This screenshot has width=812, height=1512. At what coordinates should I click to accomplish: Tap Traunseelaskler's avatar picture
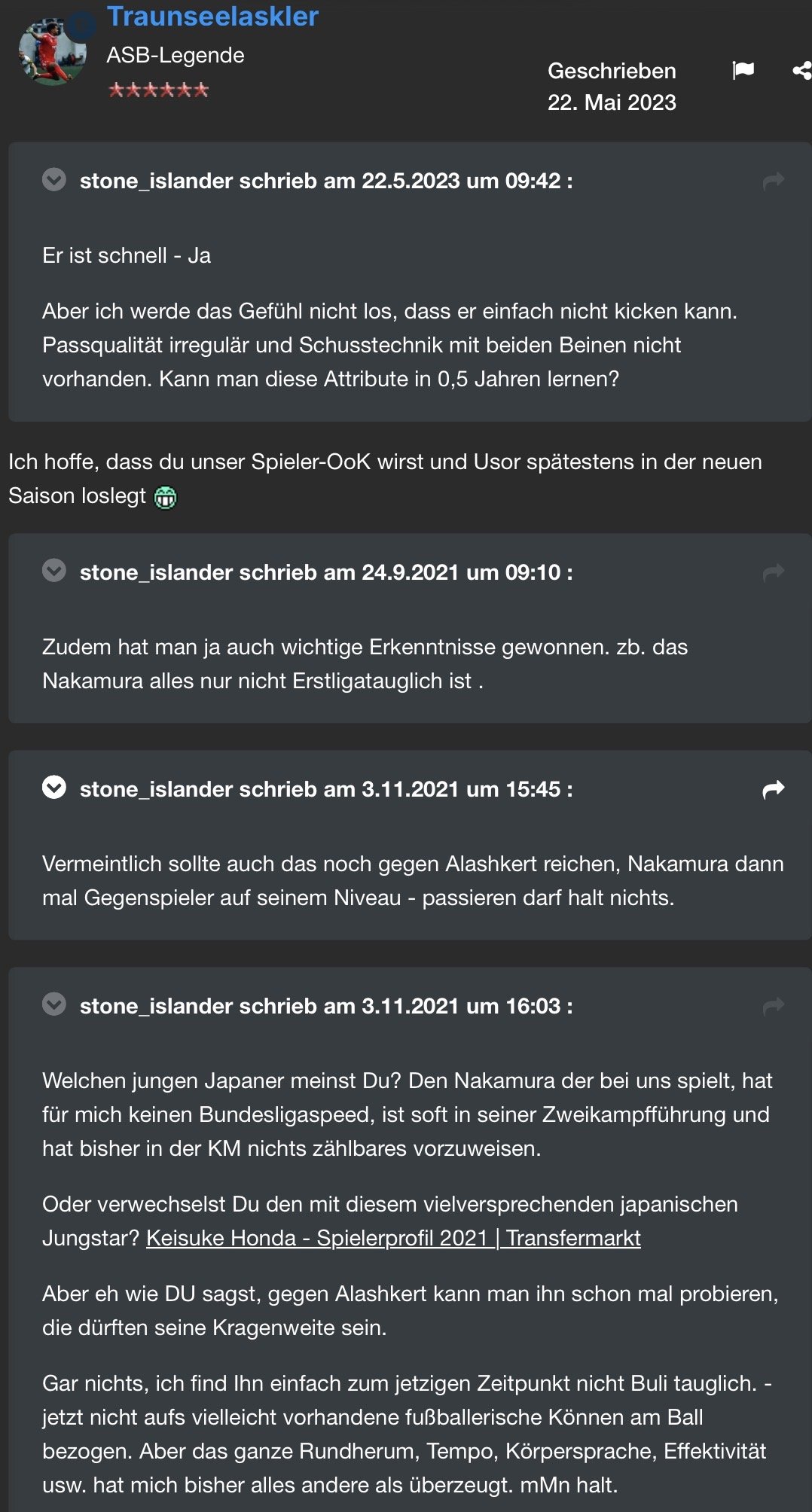[51, 51]
